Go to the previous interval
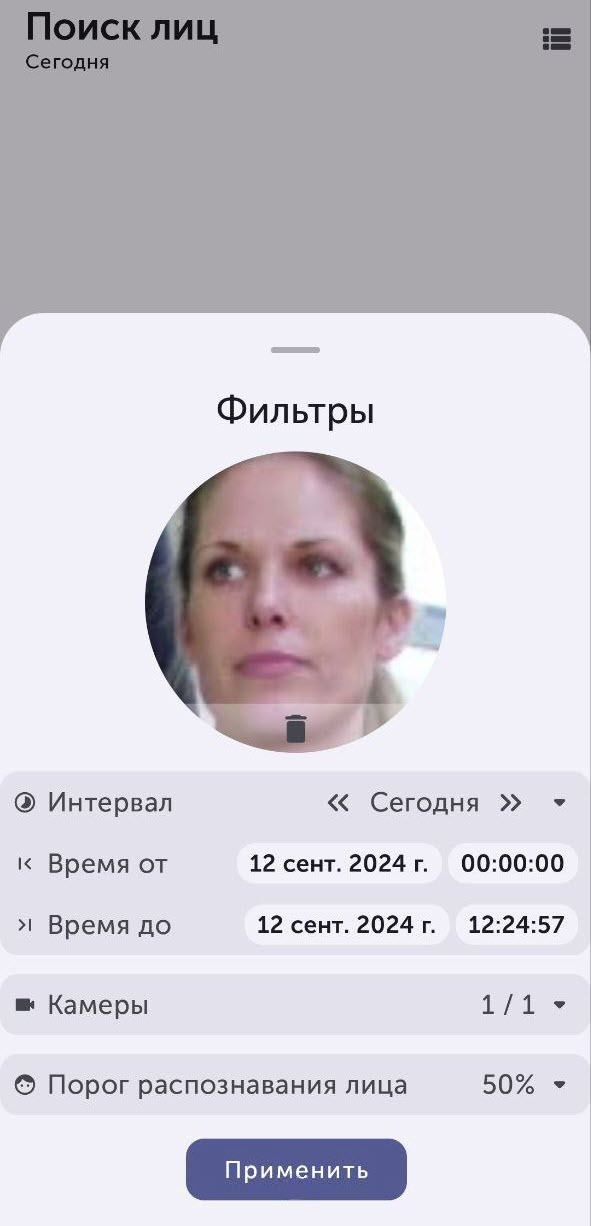Screen dimensions: 591x1226 (339, 803)
